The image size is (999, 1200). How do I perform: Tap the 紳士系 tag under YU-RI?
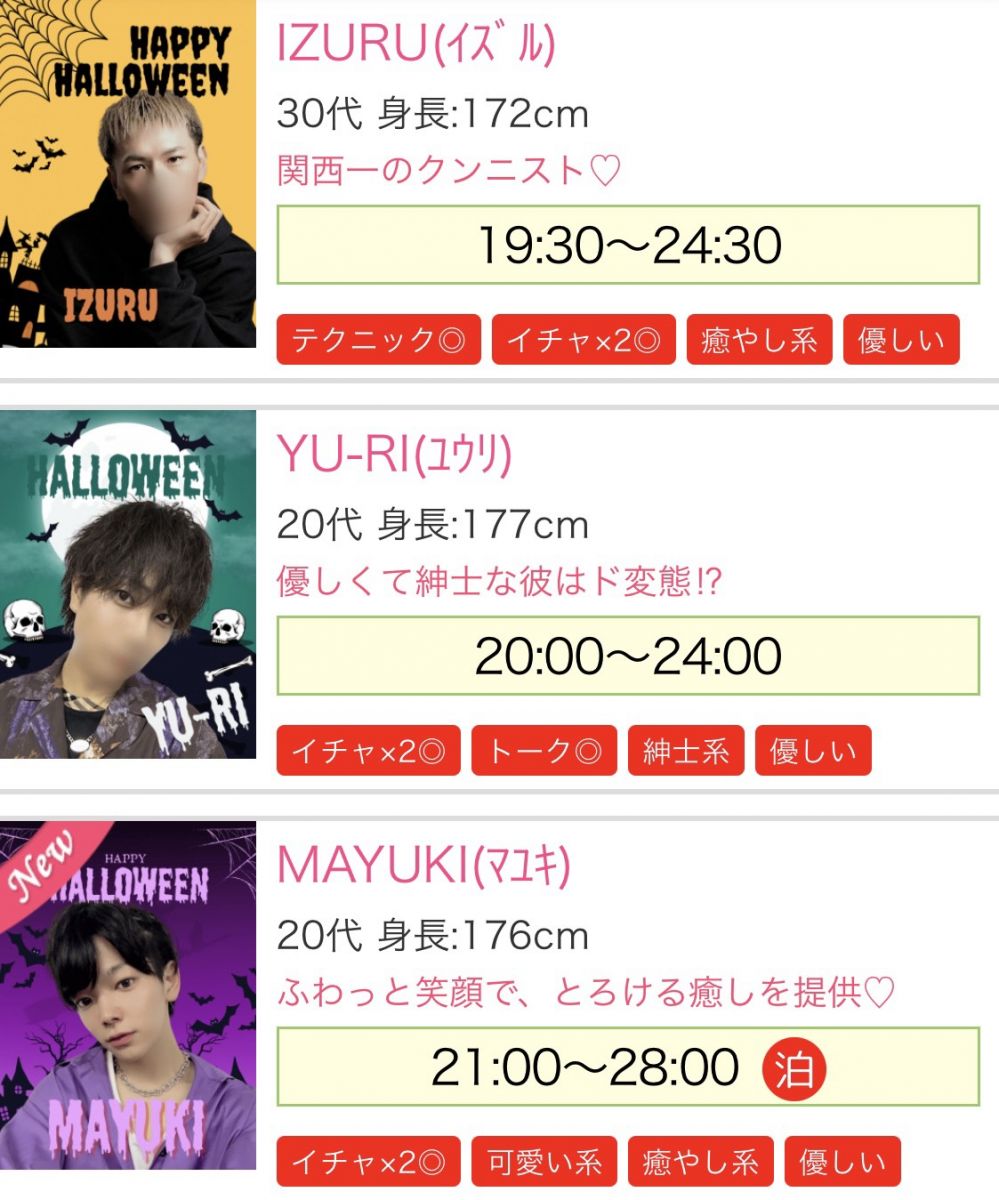[686, 751]
